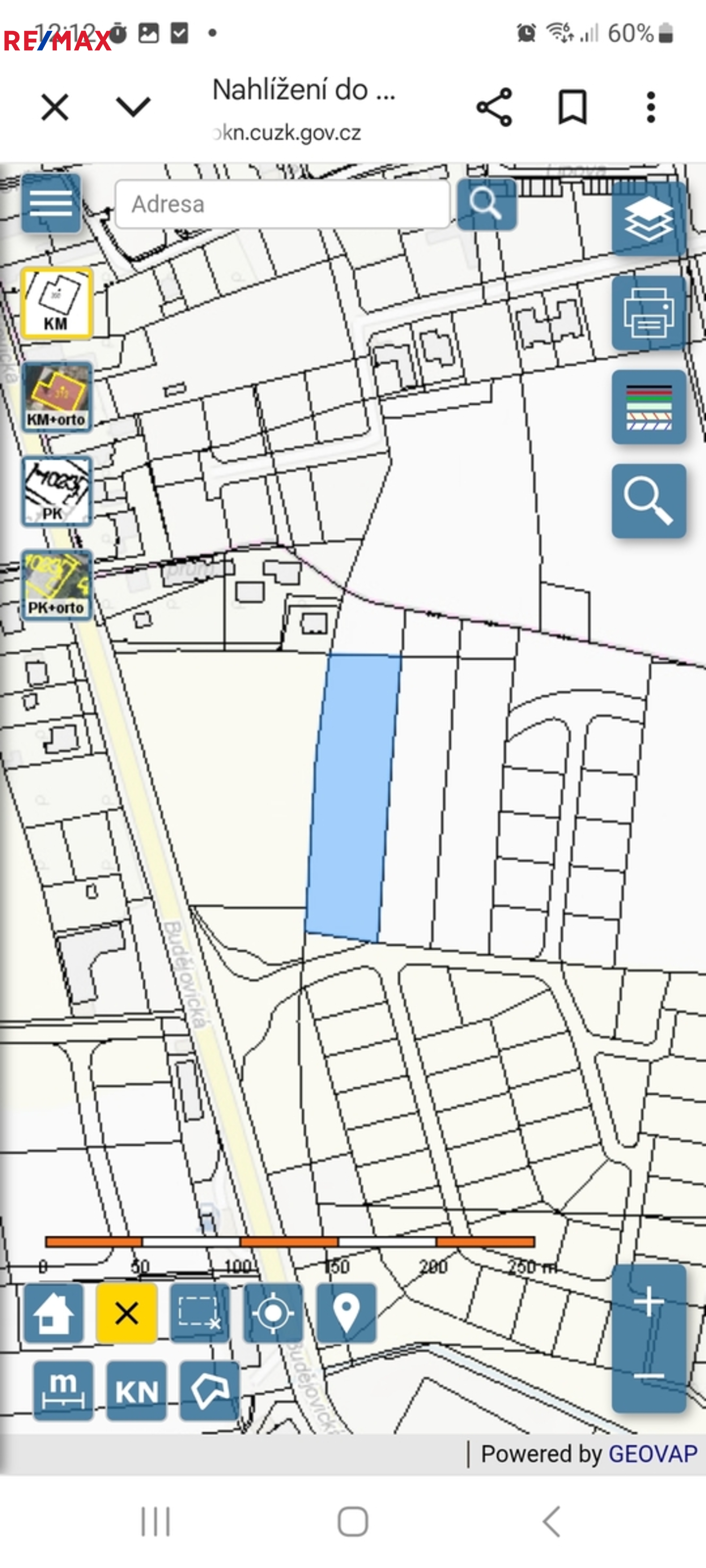Share this cadastral map page
The width and height of the screenshot is (706, 1568).
(x=494, y=108)
